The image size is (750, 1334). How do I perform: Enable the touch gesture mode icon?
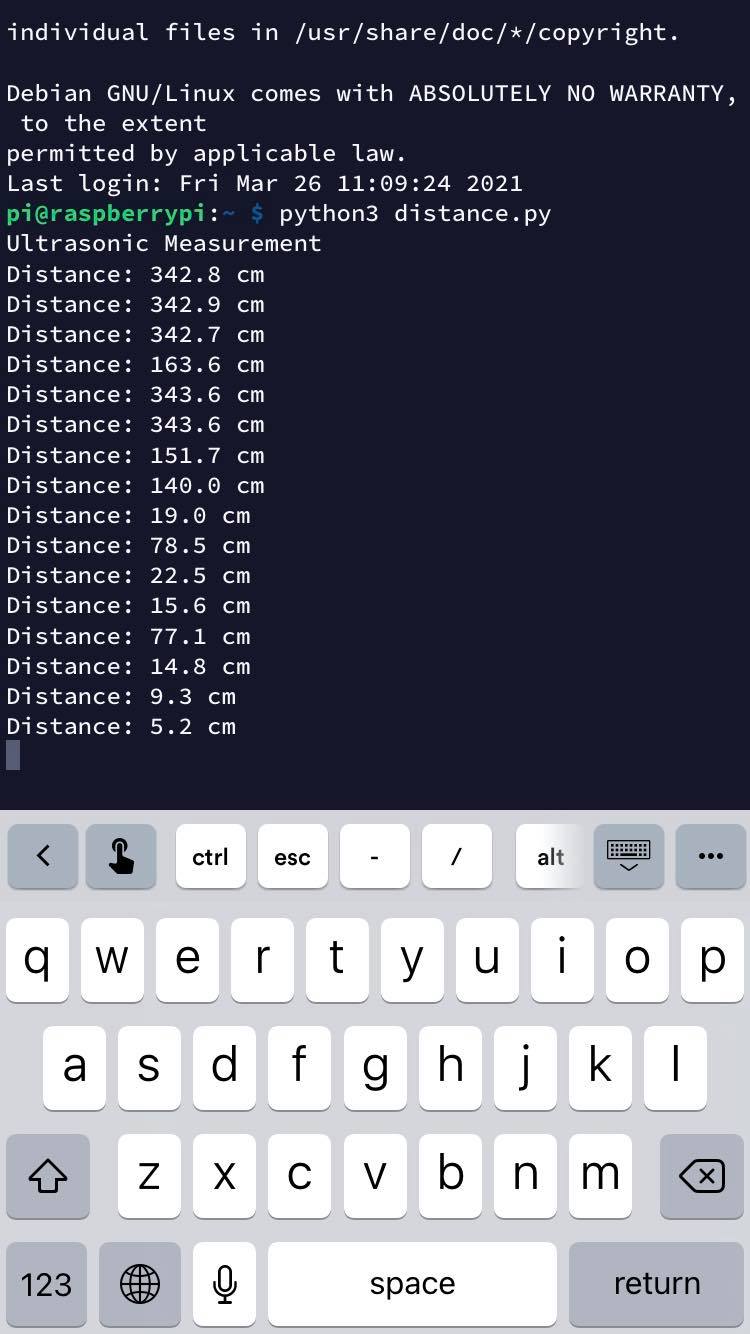click(121, 856)
